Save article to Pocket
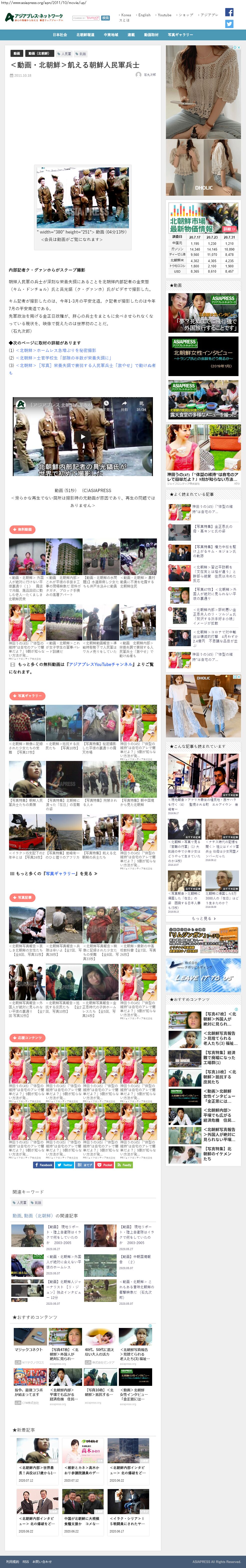 pos(106,1164)
